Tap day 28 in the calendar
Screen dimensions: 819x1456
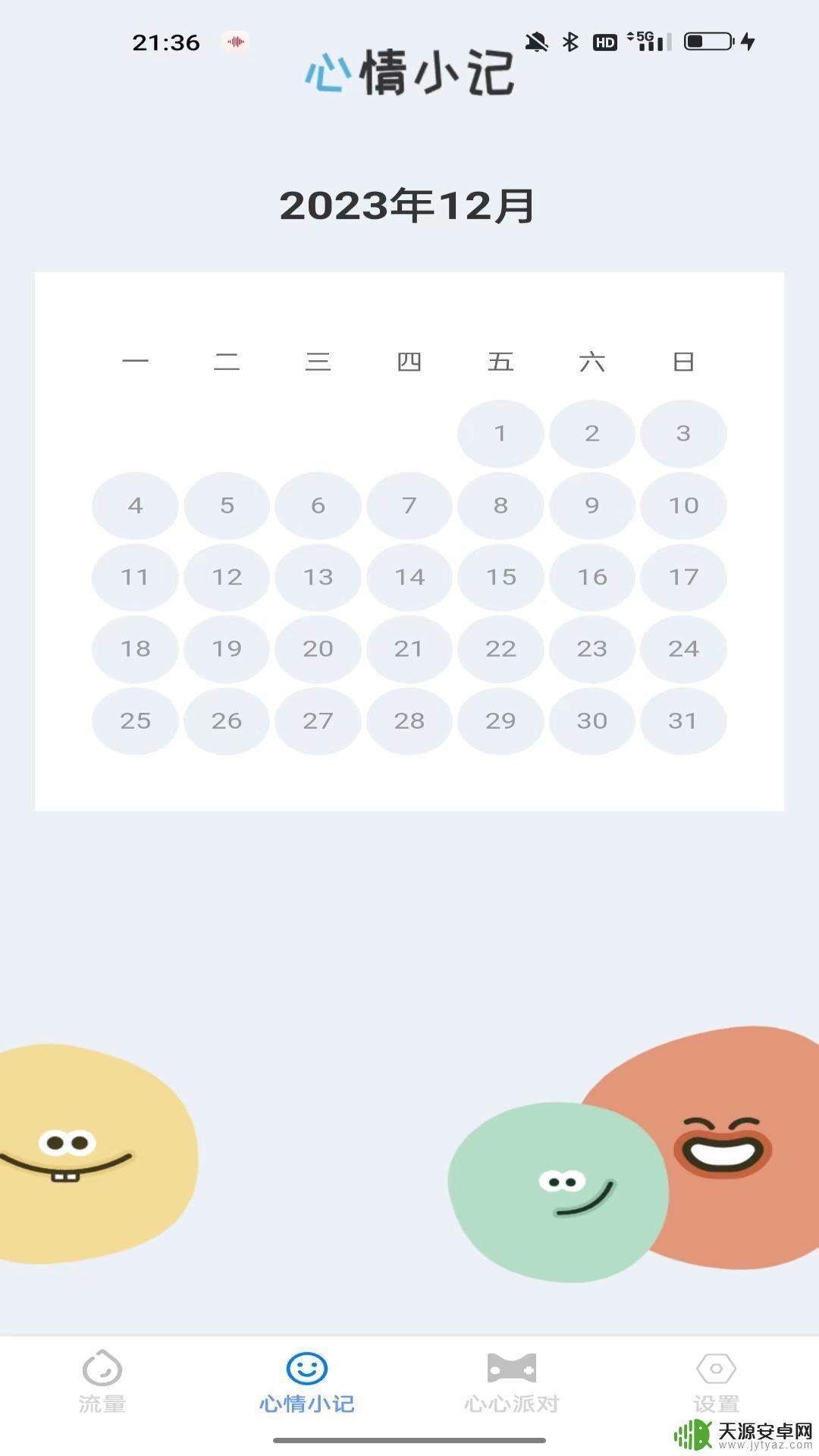409,721
